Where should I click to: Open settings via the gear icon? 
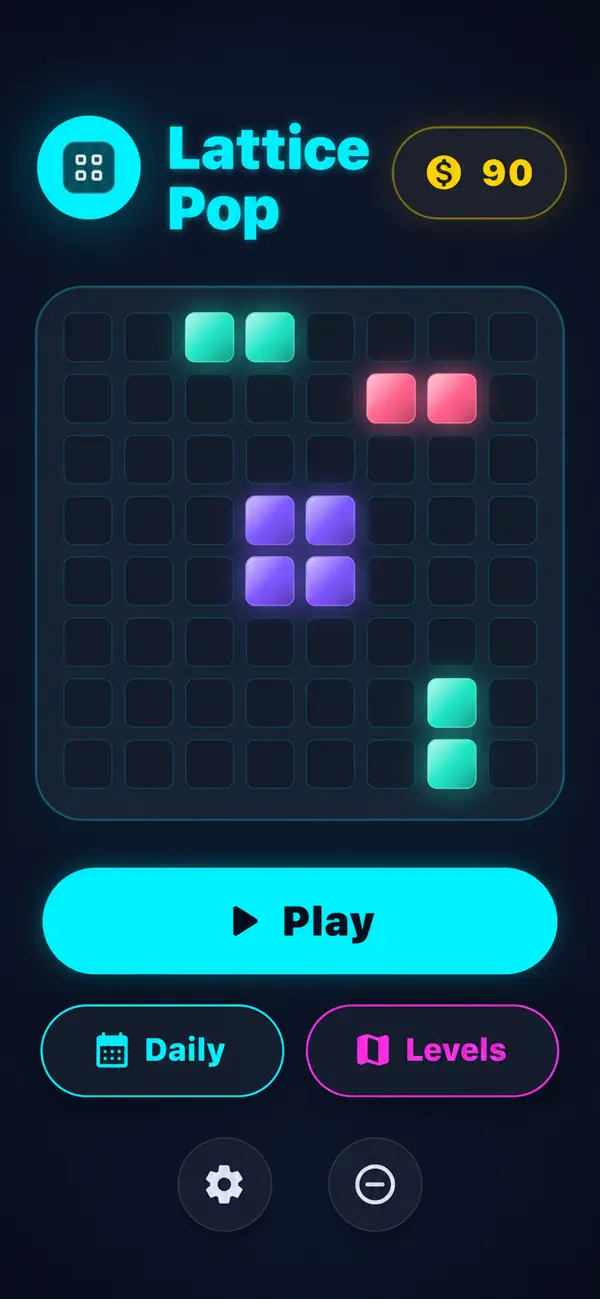225,1185
